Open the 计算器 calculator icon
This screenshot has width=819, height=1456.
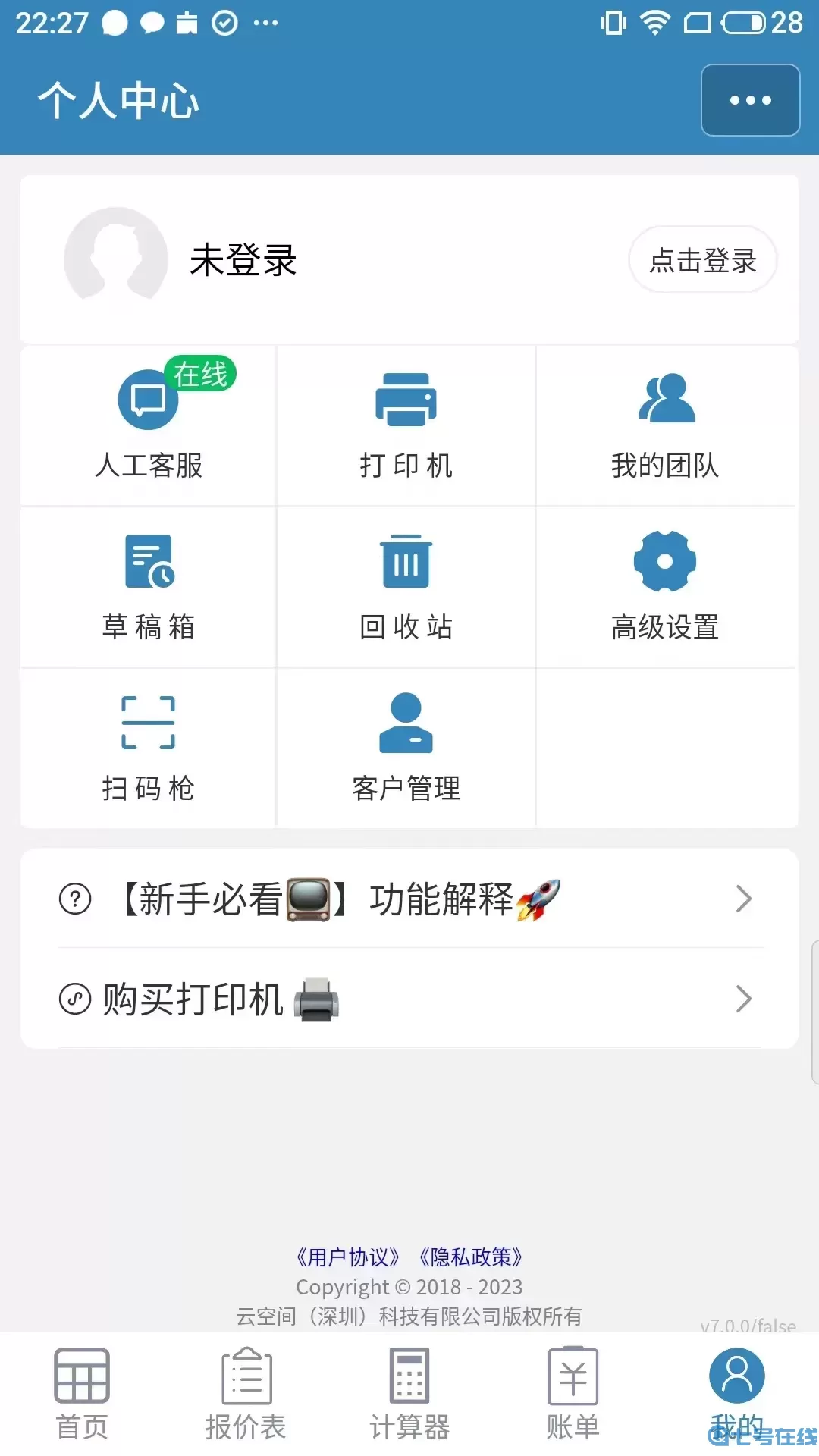409,1376
